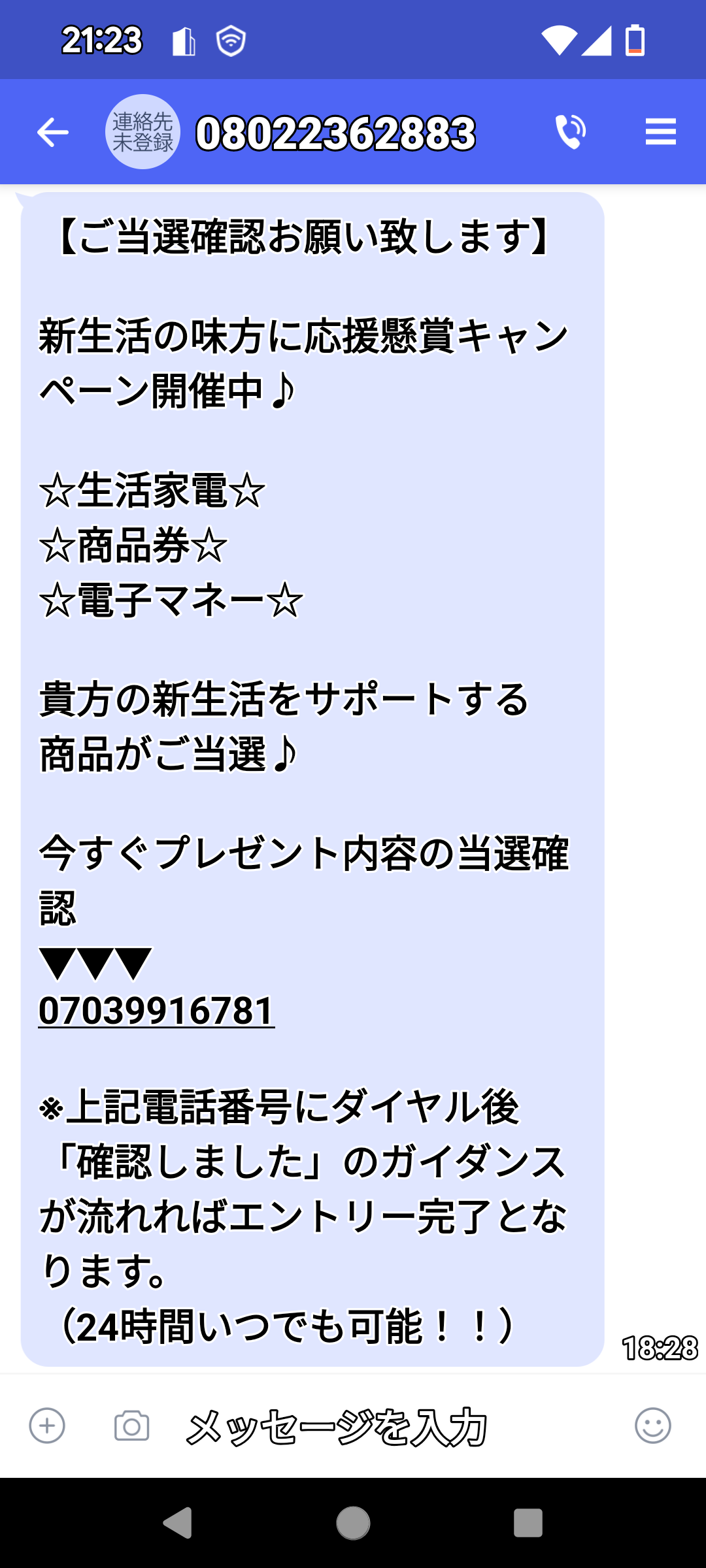Open the hamburger menu in the header
706x1568 pixels.
click(x=660, y=132)
